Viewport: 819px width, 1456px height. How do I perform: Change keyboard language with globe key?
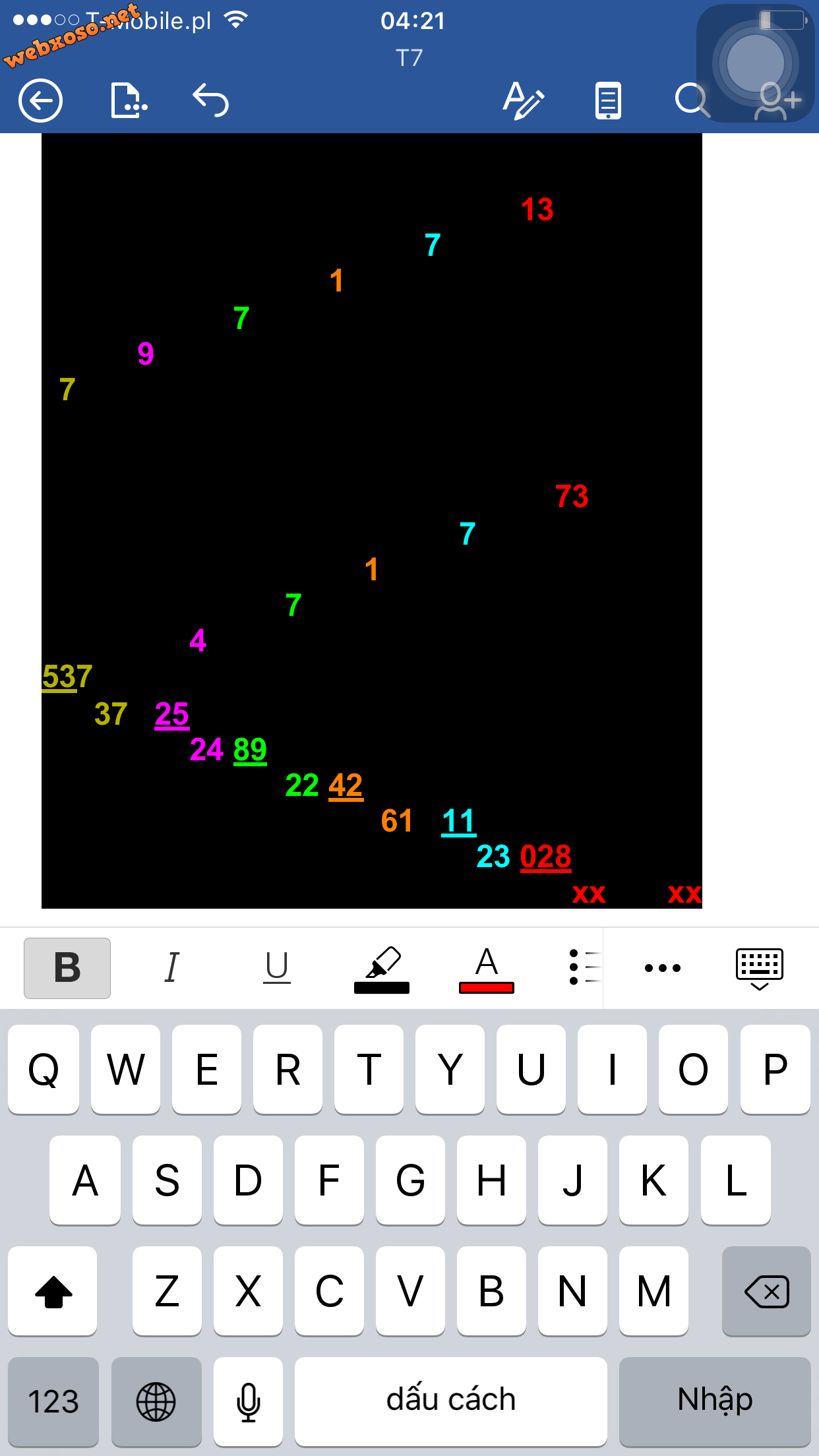pyautogui.click(x=156, y=1401)
